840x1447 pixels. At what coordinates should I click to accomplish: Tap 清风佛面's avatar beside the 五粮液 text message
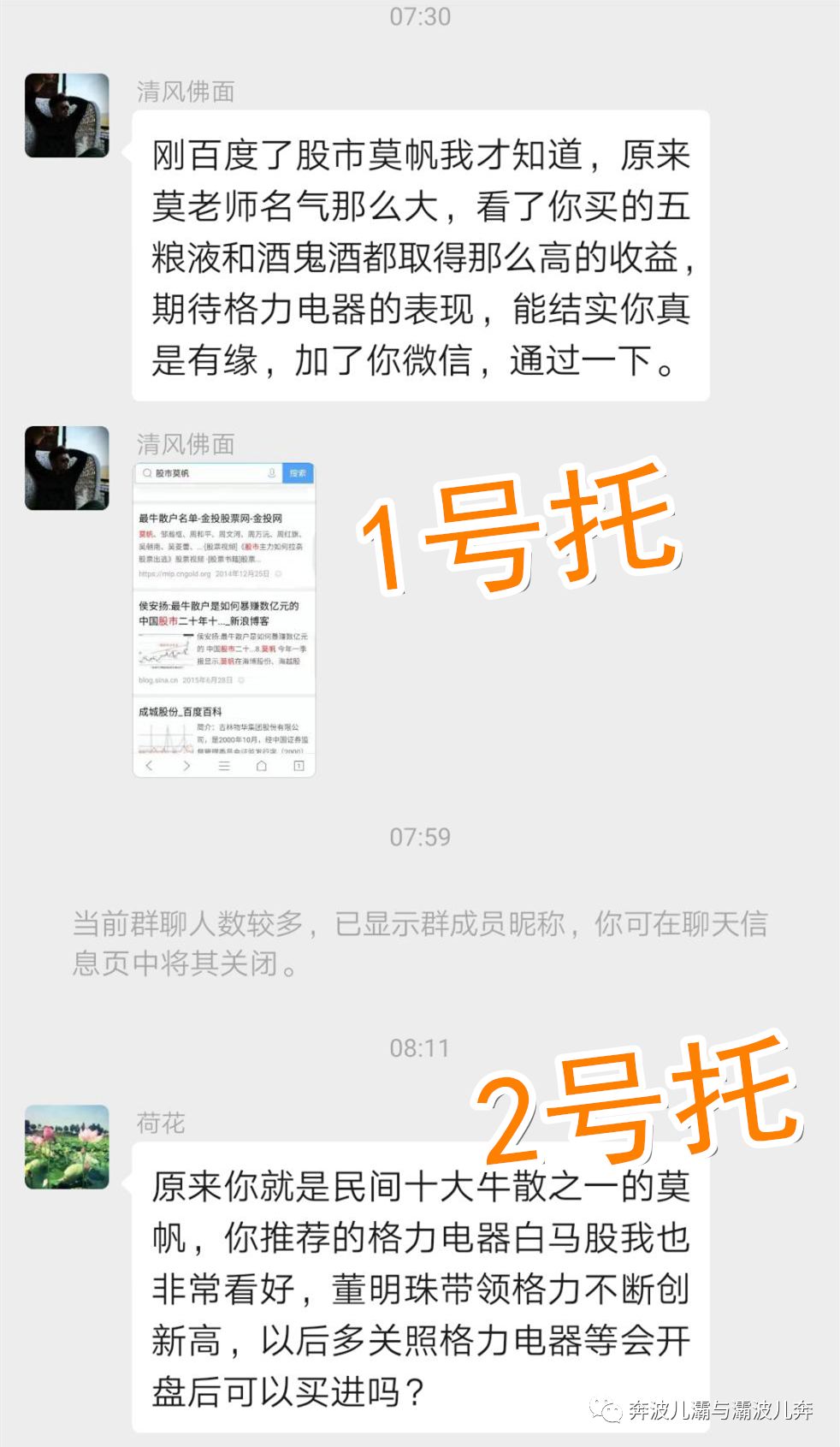[x=67, y=116]
